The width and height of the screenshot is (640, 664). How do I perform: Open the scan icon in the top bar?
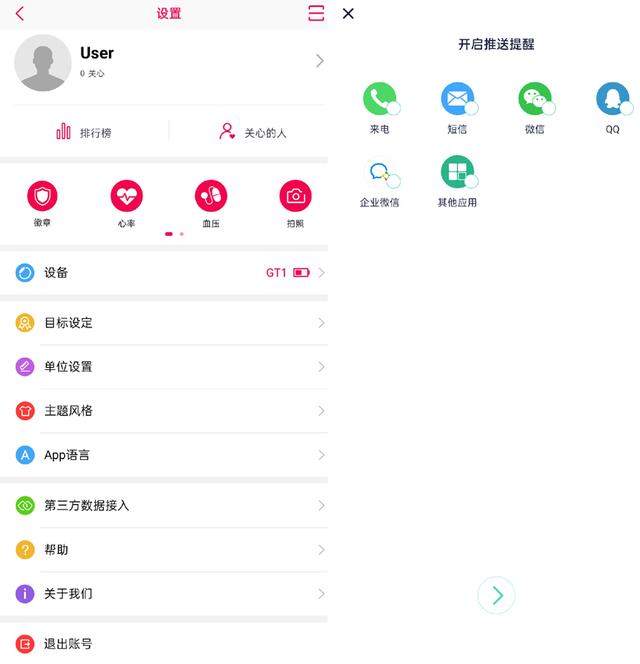point(316,14)
